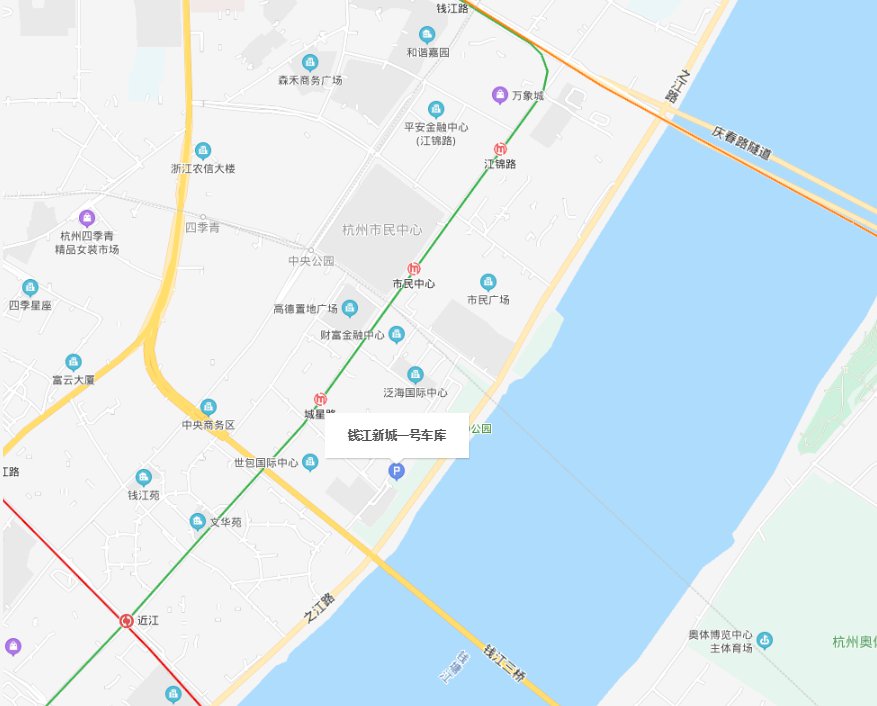Select the 奥体博览中心主体育场 marker
The height and width of the screenshot is (706, 877).
click(765, 639)
